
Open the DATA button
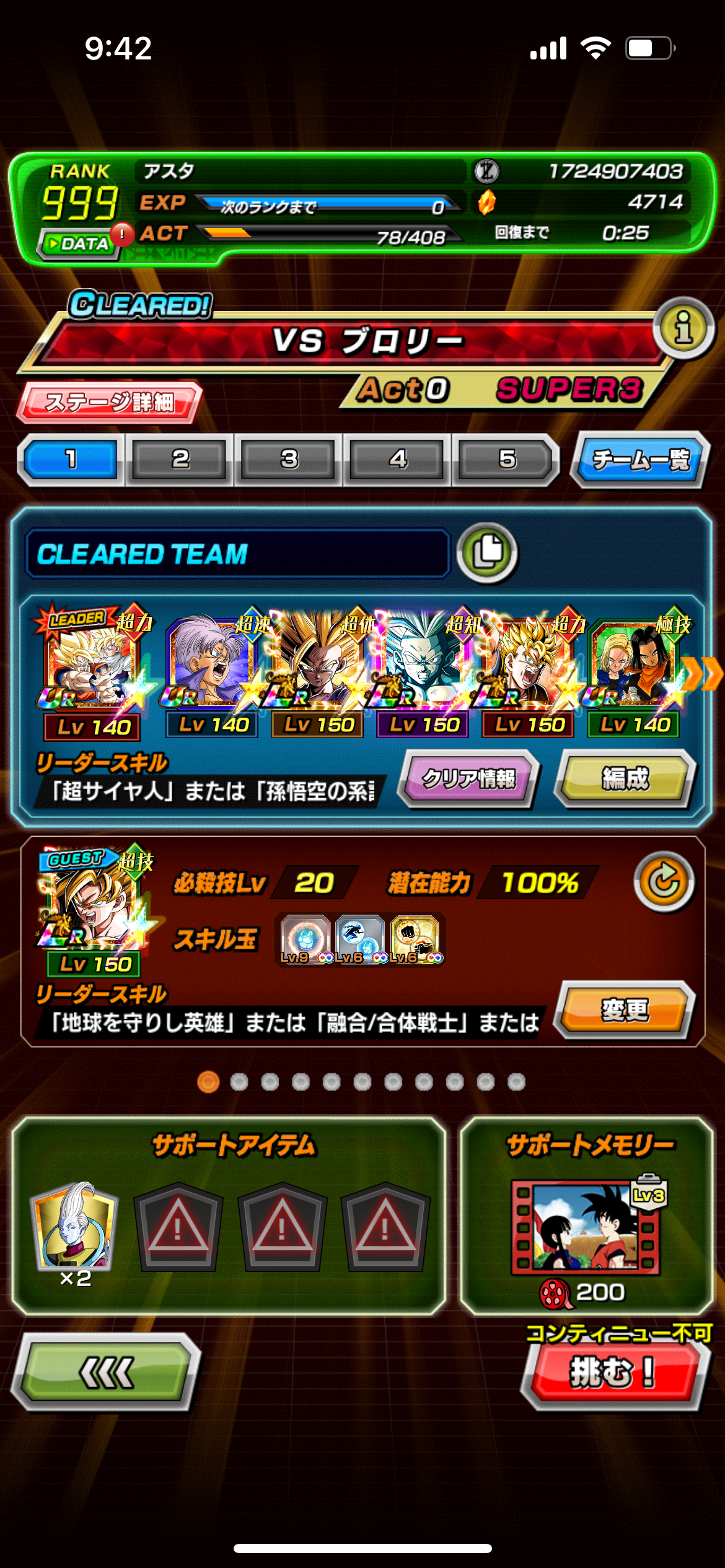79,243
